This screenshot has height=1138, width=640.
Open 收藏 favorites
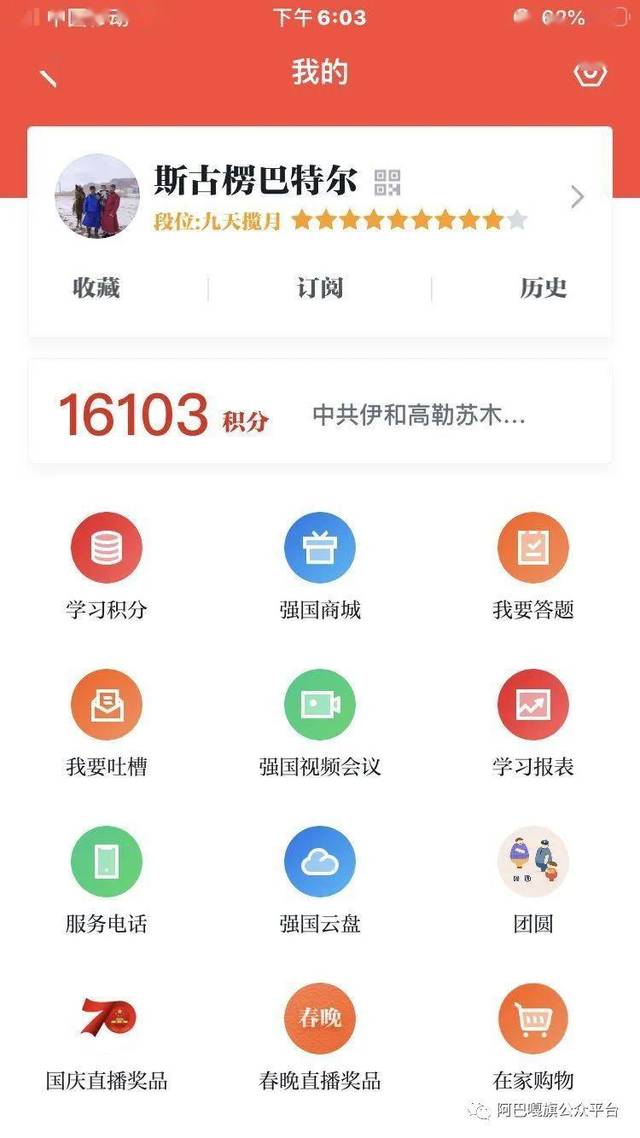point(96,289)
